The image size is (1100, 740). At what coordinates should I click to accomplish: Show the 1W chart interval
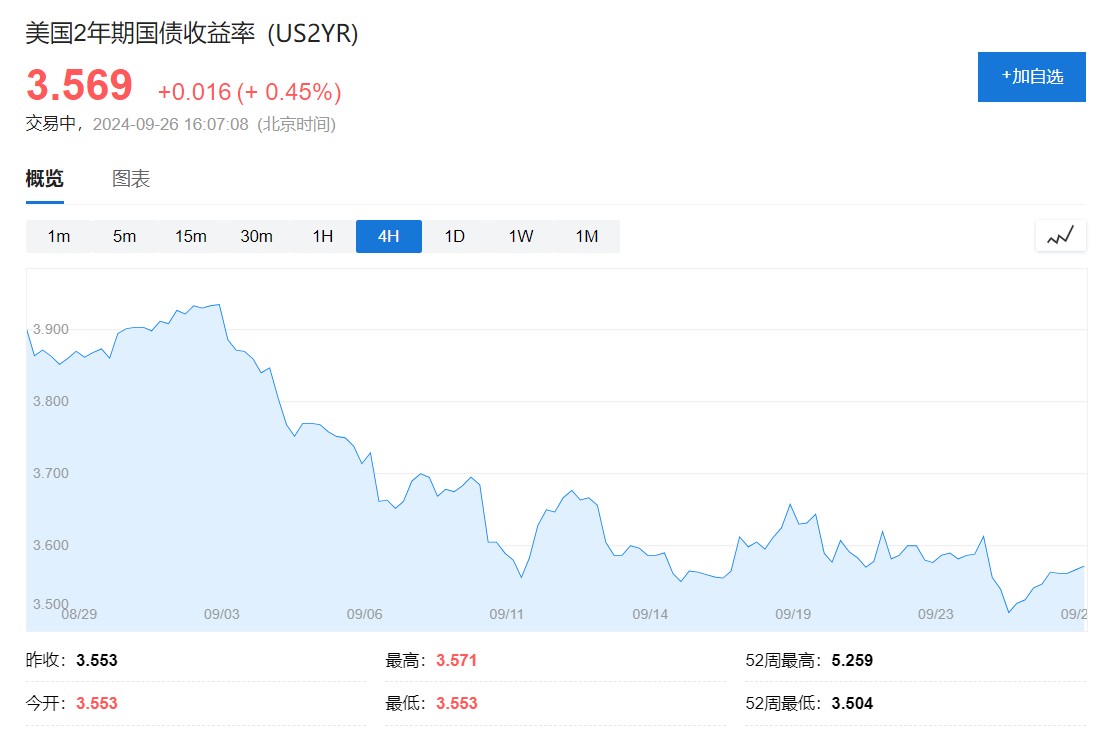(520, 236)
